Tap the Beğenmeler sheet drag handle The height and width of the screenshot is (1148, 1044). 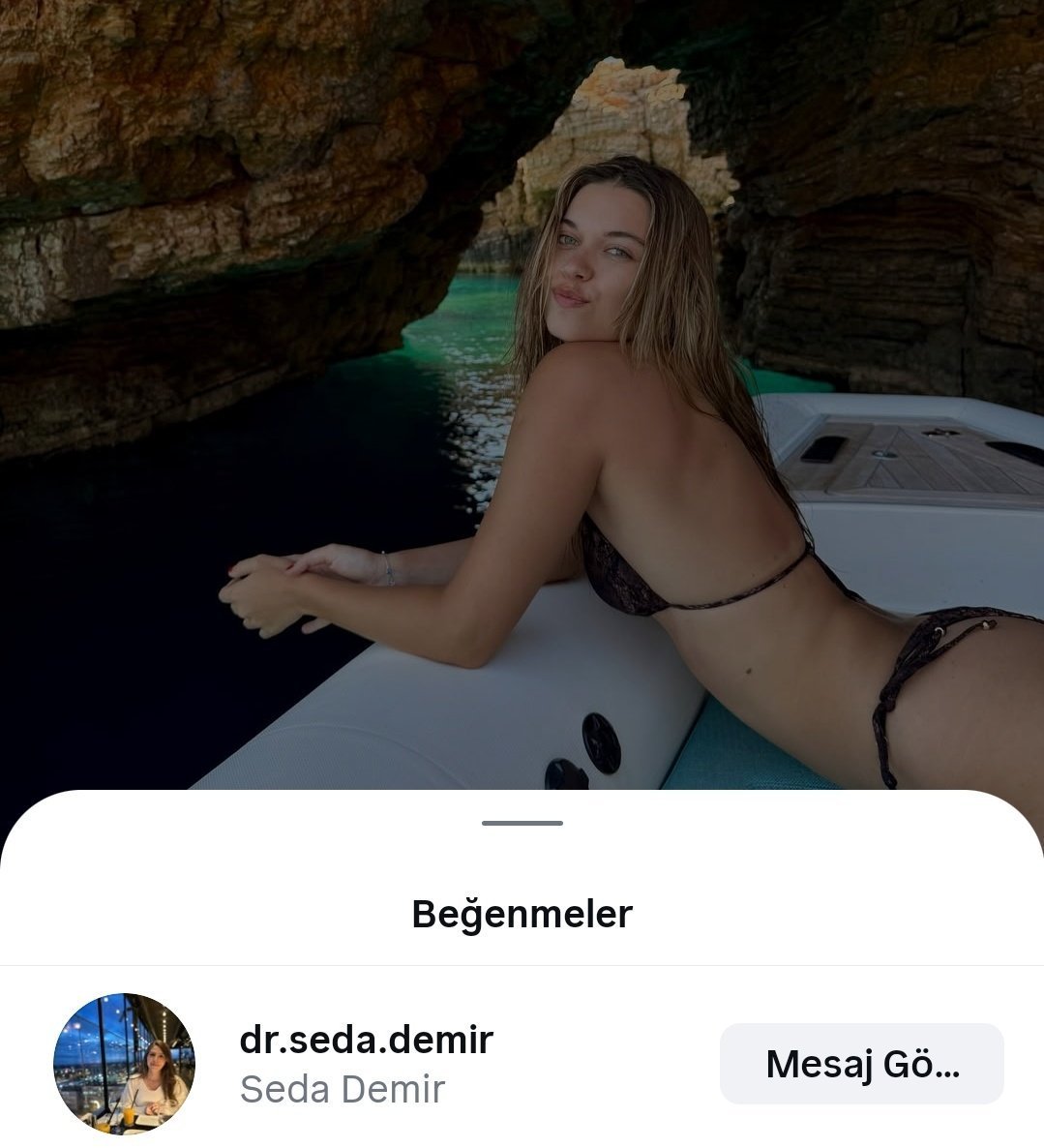tap(522, 823)
